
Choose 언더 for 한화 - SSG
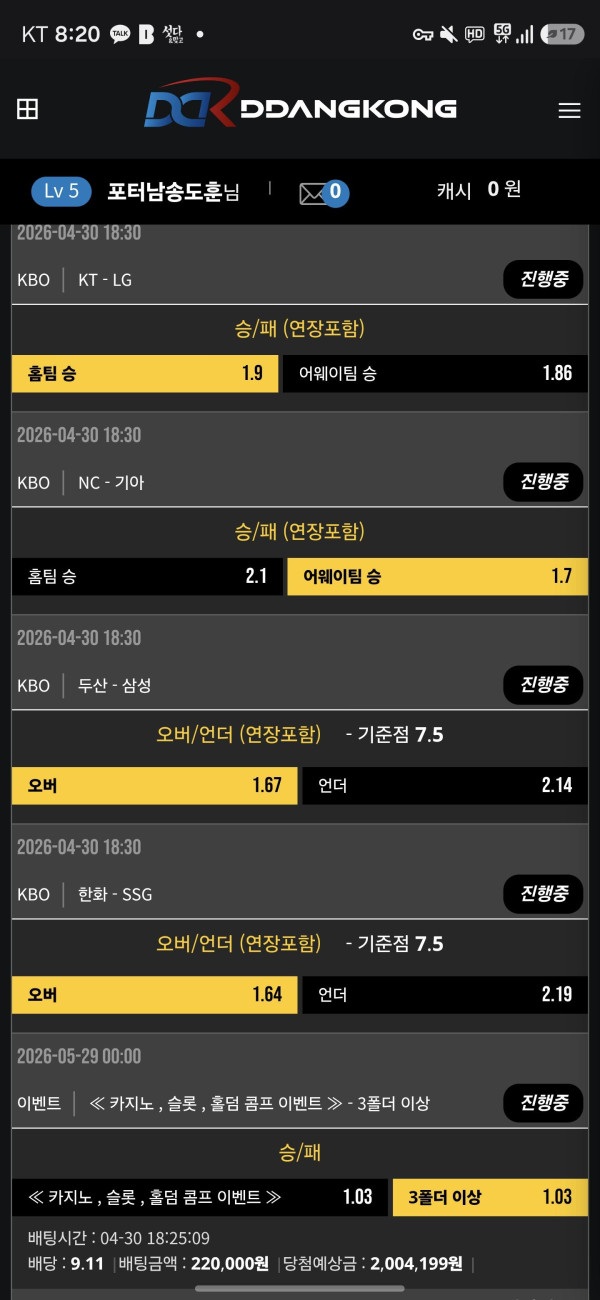click(445, 994)
